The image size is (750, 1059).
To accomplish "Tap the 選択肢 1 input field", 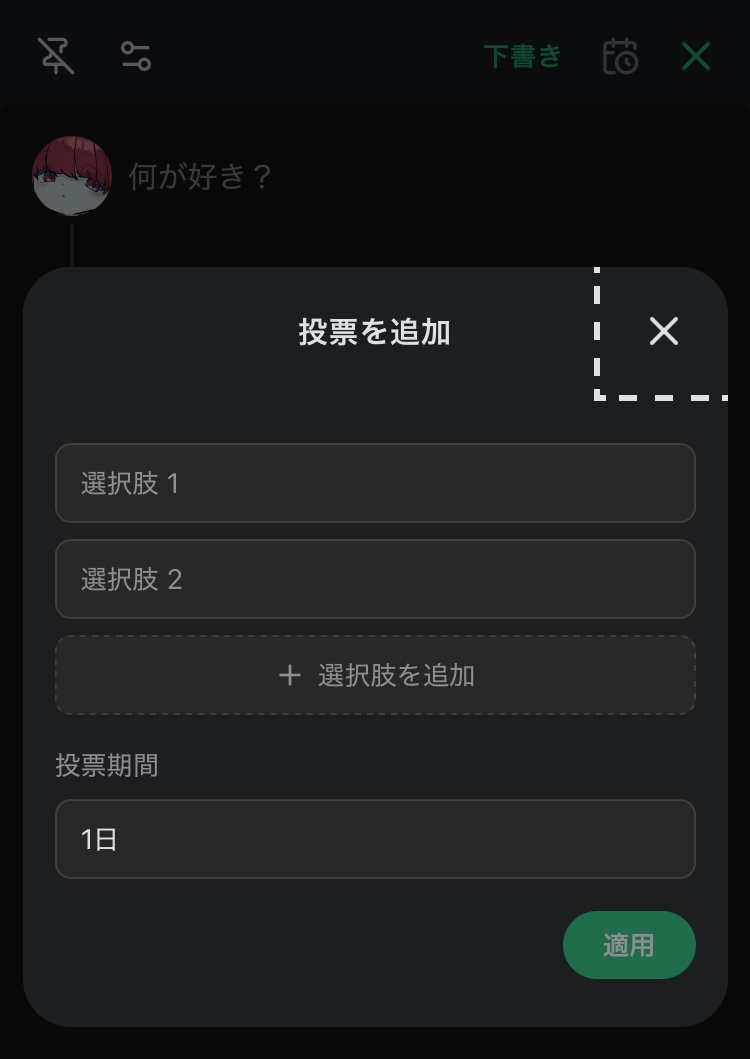I will [375, 483].
